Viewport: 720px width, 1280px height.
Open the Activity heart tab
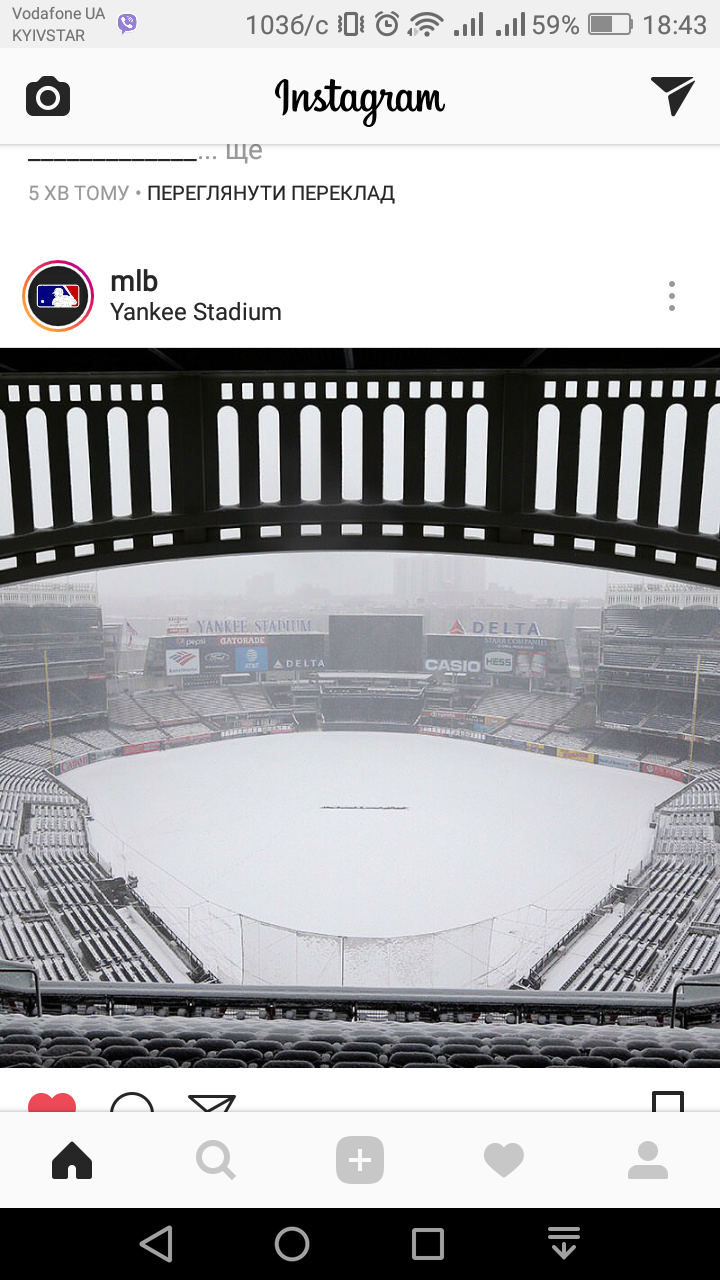(x=504, y=1161)
